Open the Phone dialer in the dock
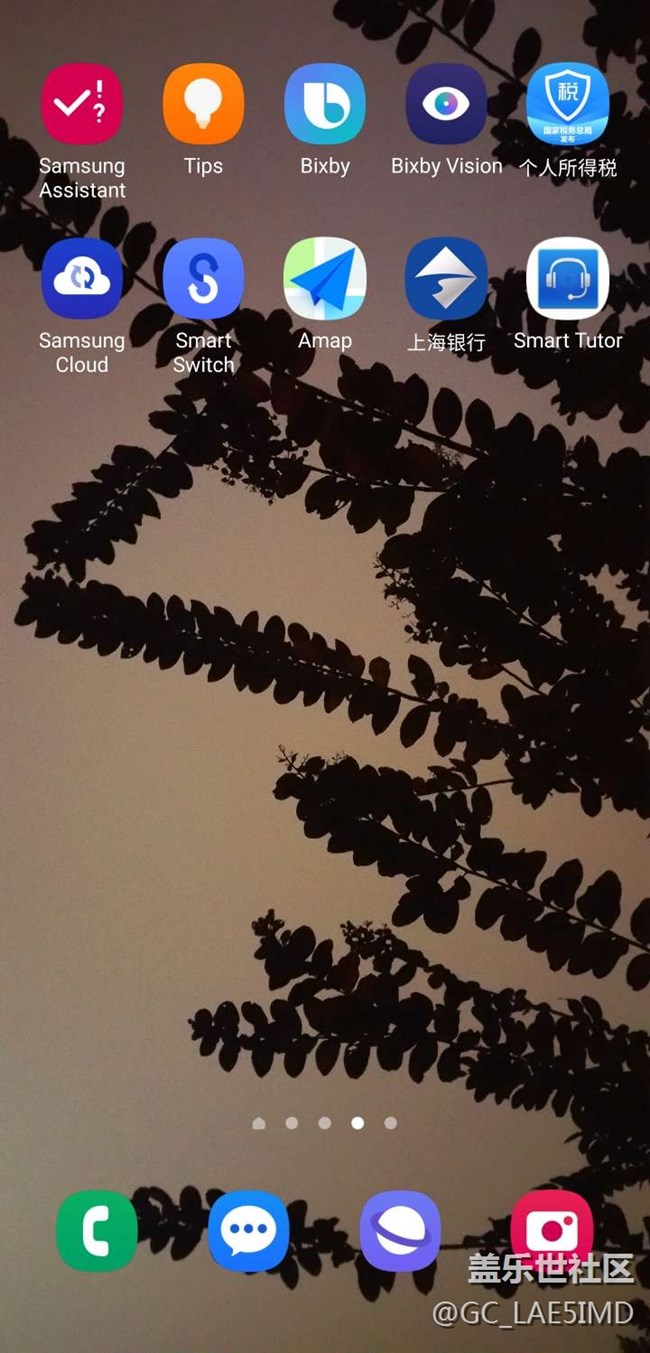Viewport: 650px width, 1353px height. [x=97, y=1231]
